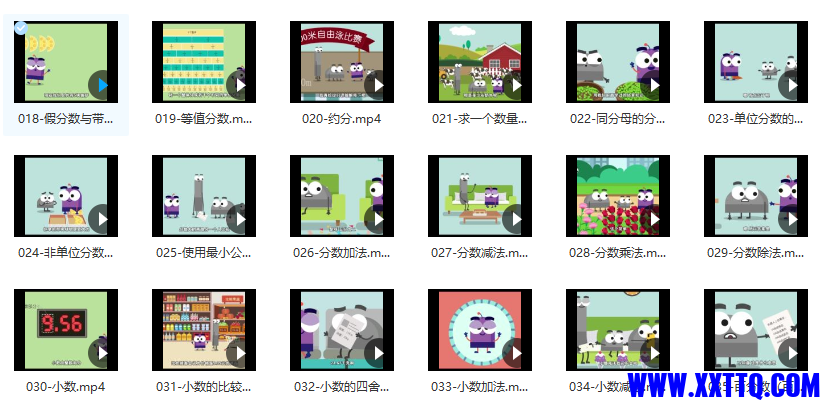Open video 024-非单位分数
The width and height of the screenshot is (825, 405).
click(x=65, y=196)
